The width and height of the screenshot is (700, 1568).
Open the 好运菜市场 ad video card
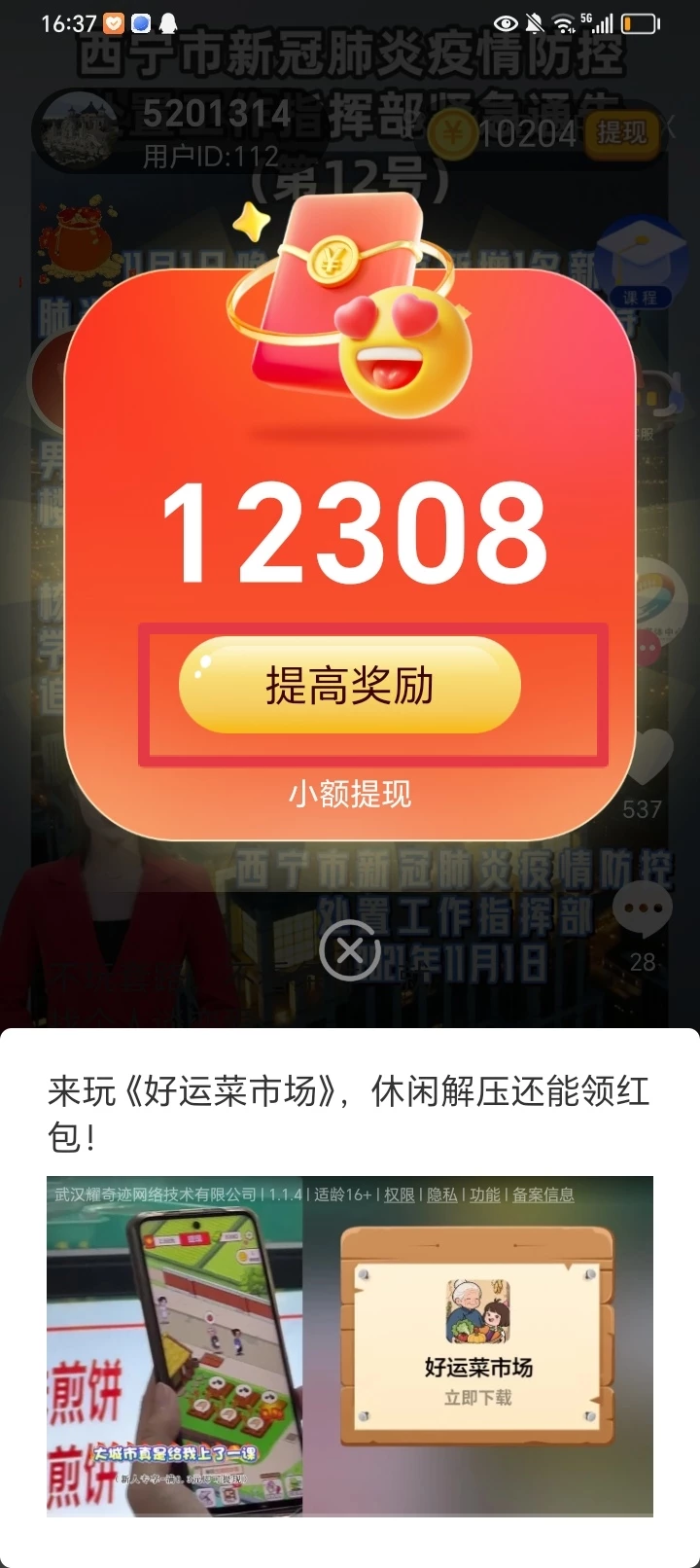point(175,1352)
